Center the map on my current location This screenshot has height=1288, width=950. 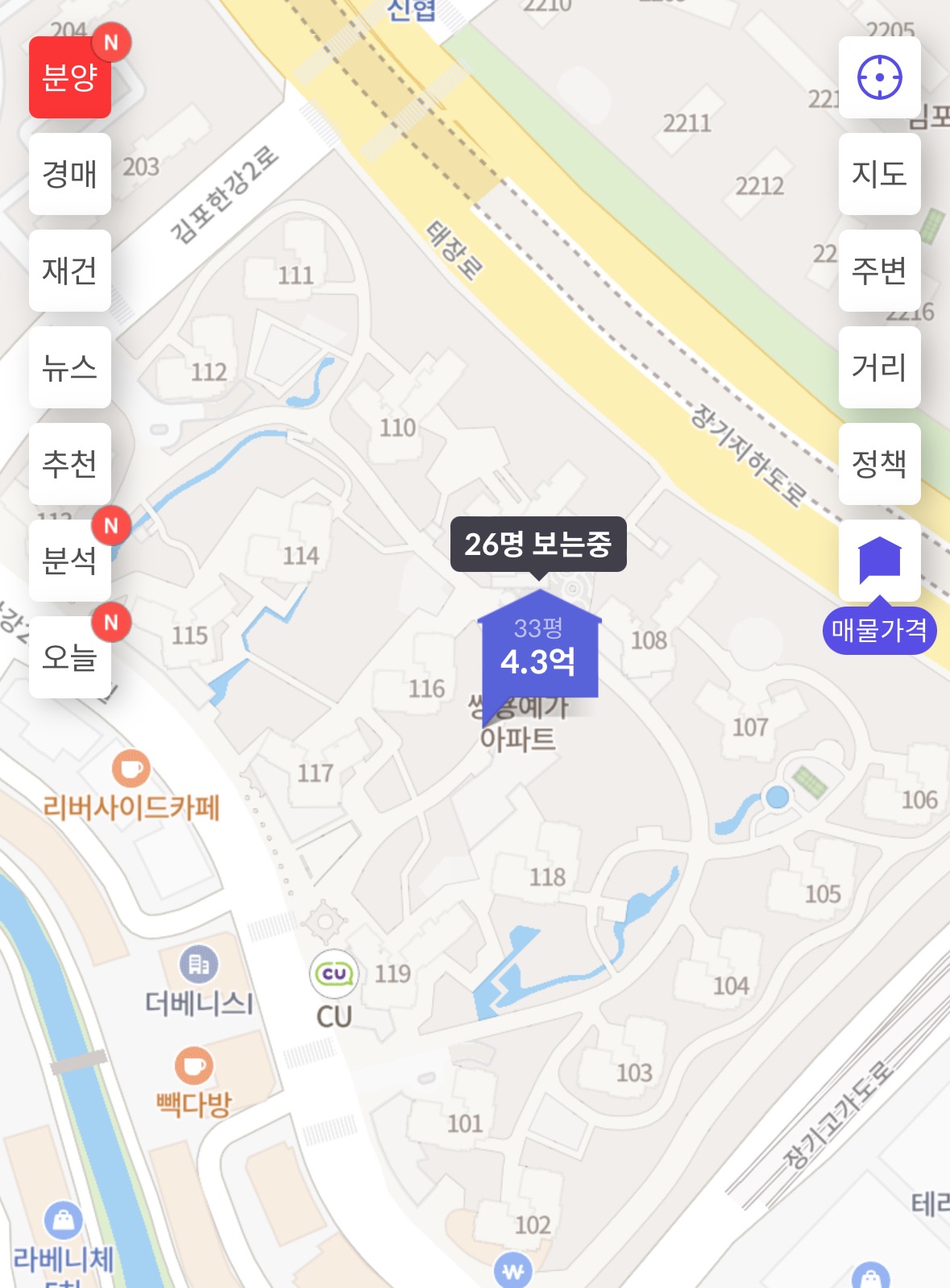(x=880, y=77)
